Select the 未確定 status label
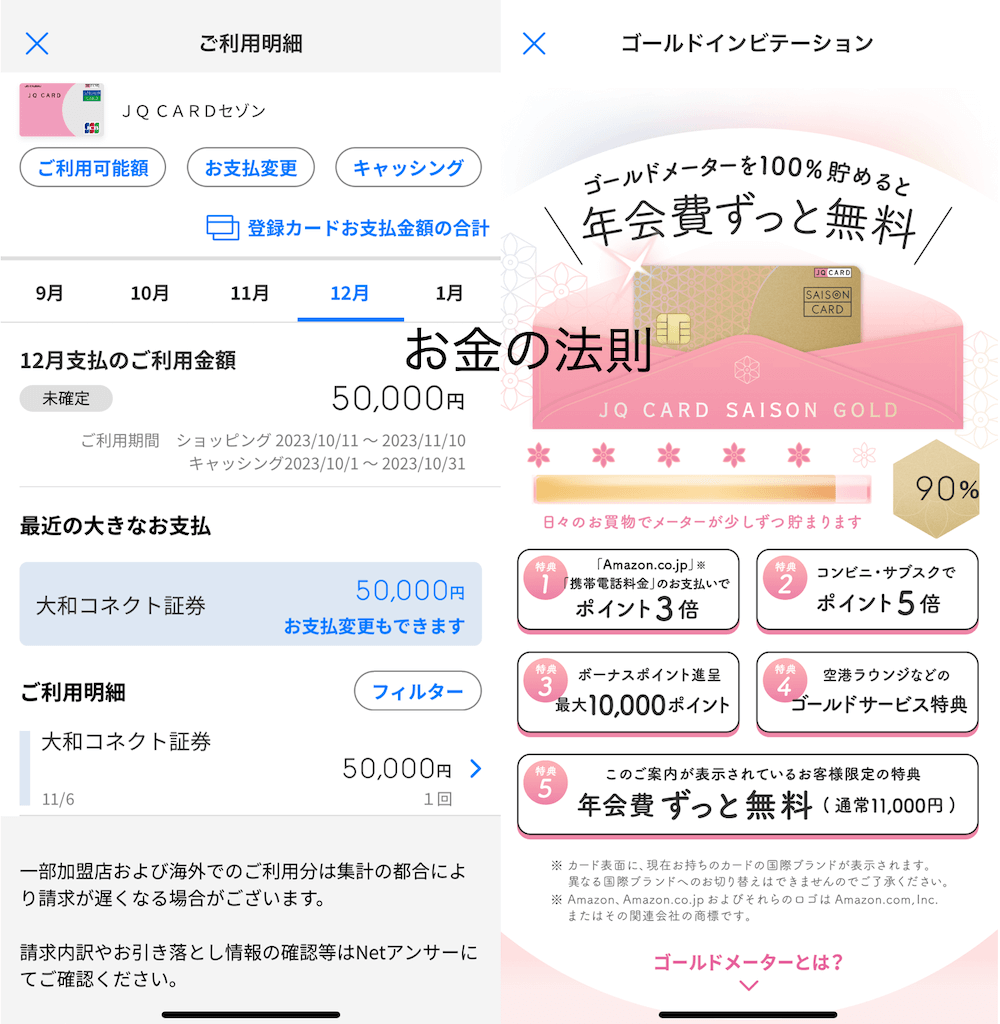The height and width of the screenshot is (1024, 1000). tap(66, 398)
